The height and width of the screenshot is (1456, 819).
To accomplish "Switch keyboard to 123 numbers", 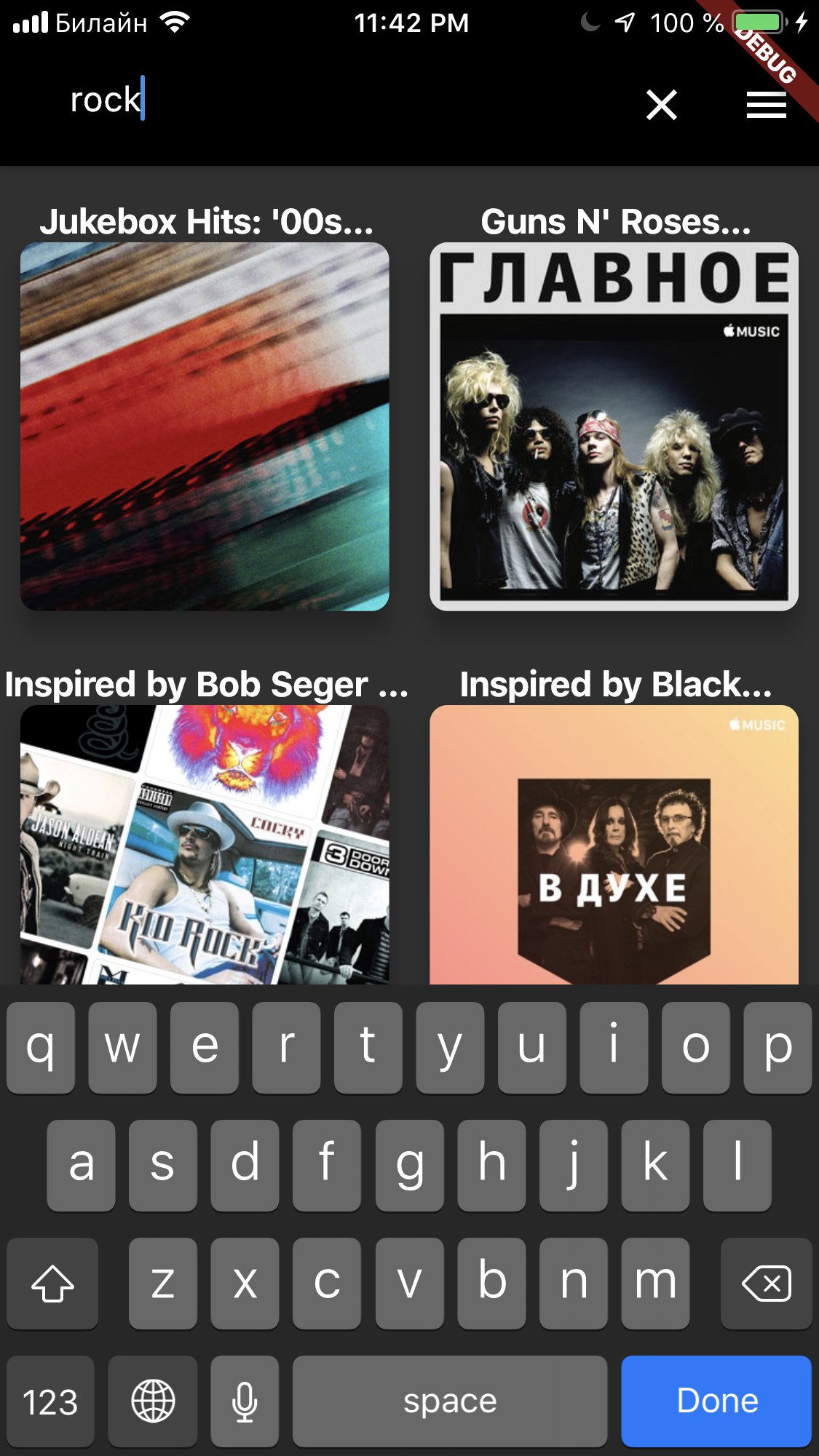I will 50,1401.
